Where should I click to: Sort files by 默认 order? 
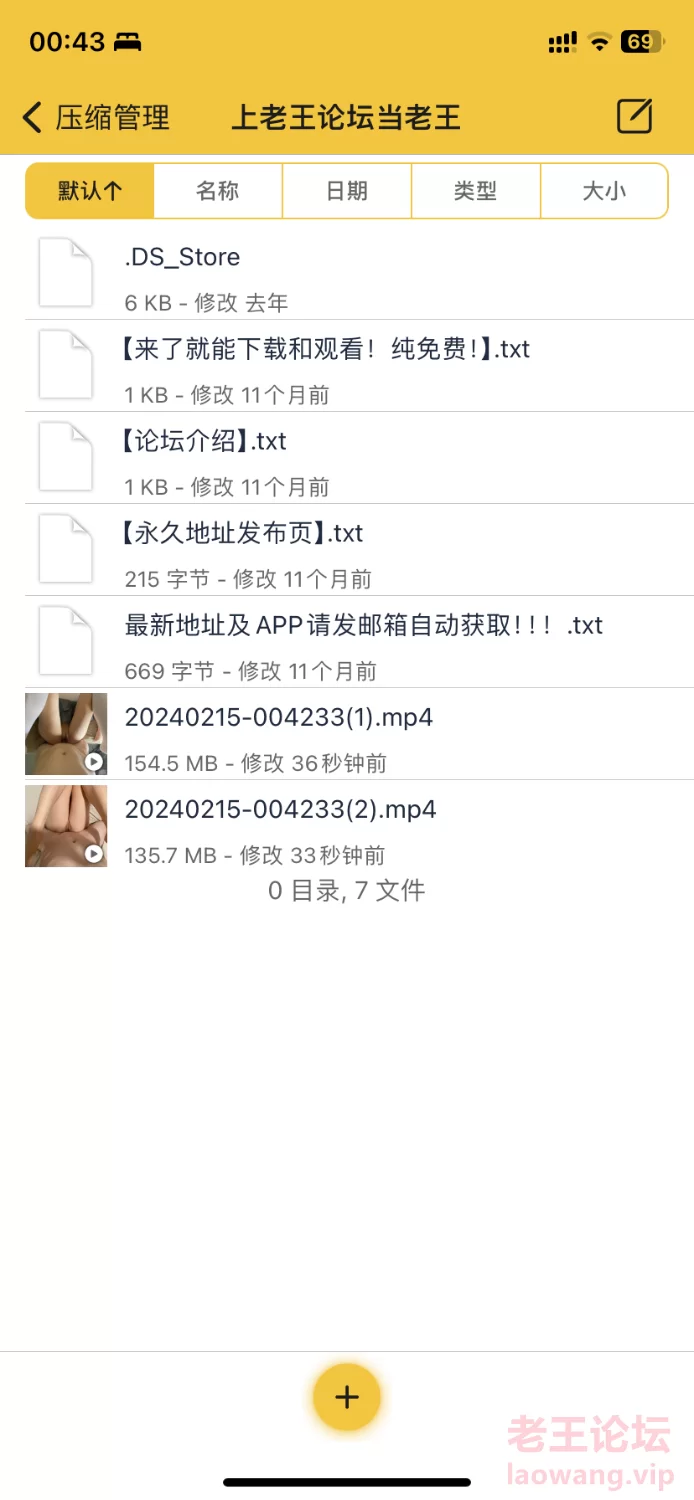[90, 191]
